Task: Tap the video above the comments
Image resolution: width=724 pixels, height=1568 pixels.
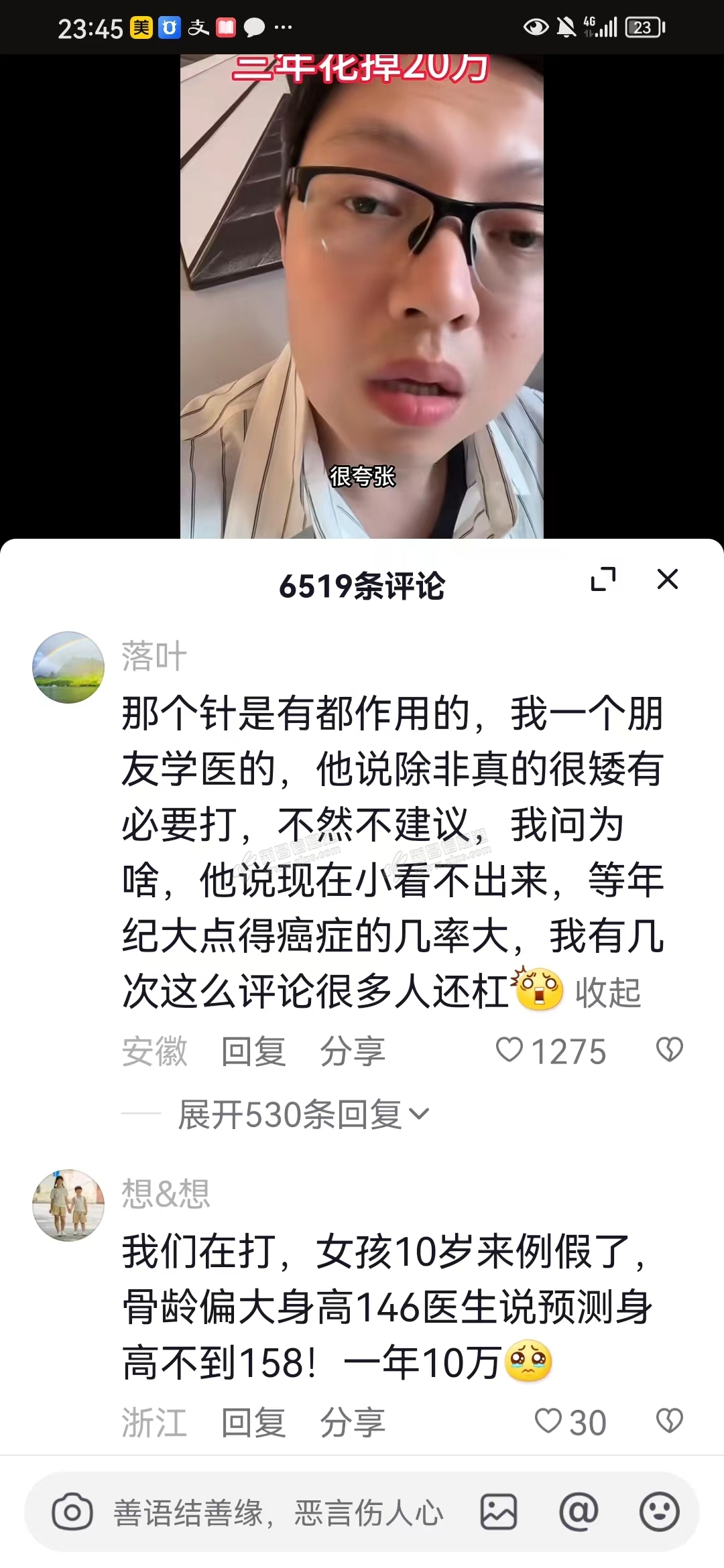Action: point(362,295)
